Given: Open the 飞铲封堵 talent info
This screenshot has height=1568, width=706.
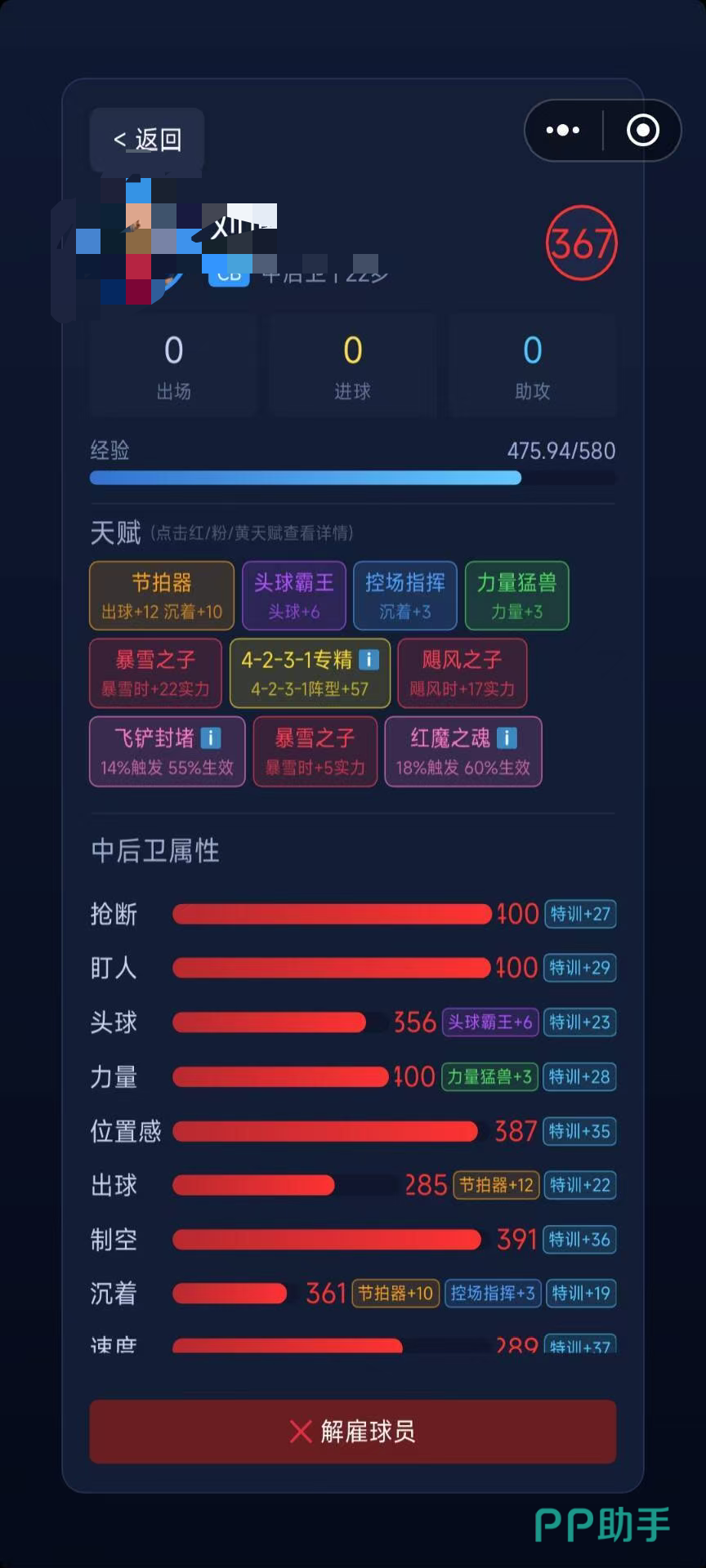Looking at the screenshot, I should 167,751.
